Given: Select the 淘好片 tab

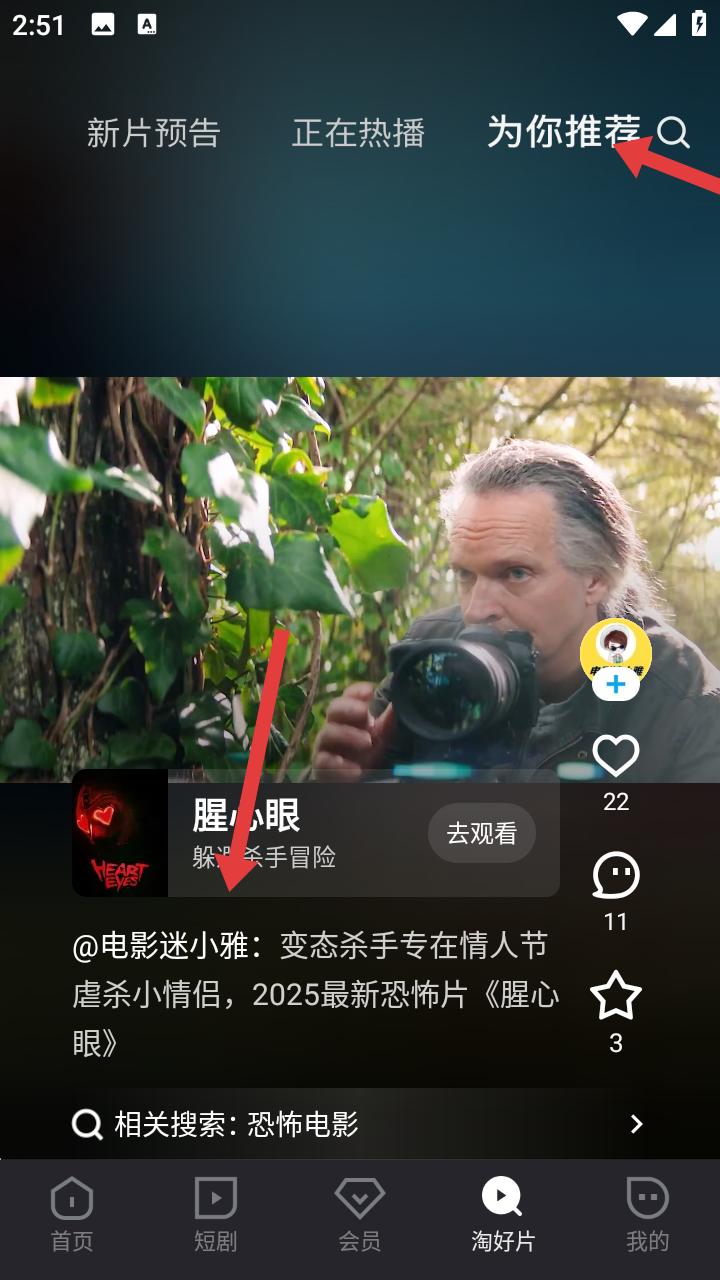Looking at the screenshot, I should pos(503,1214).
